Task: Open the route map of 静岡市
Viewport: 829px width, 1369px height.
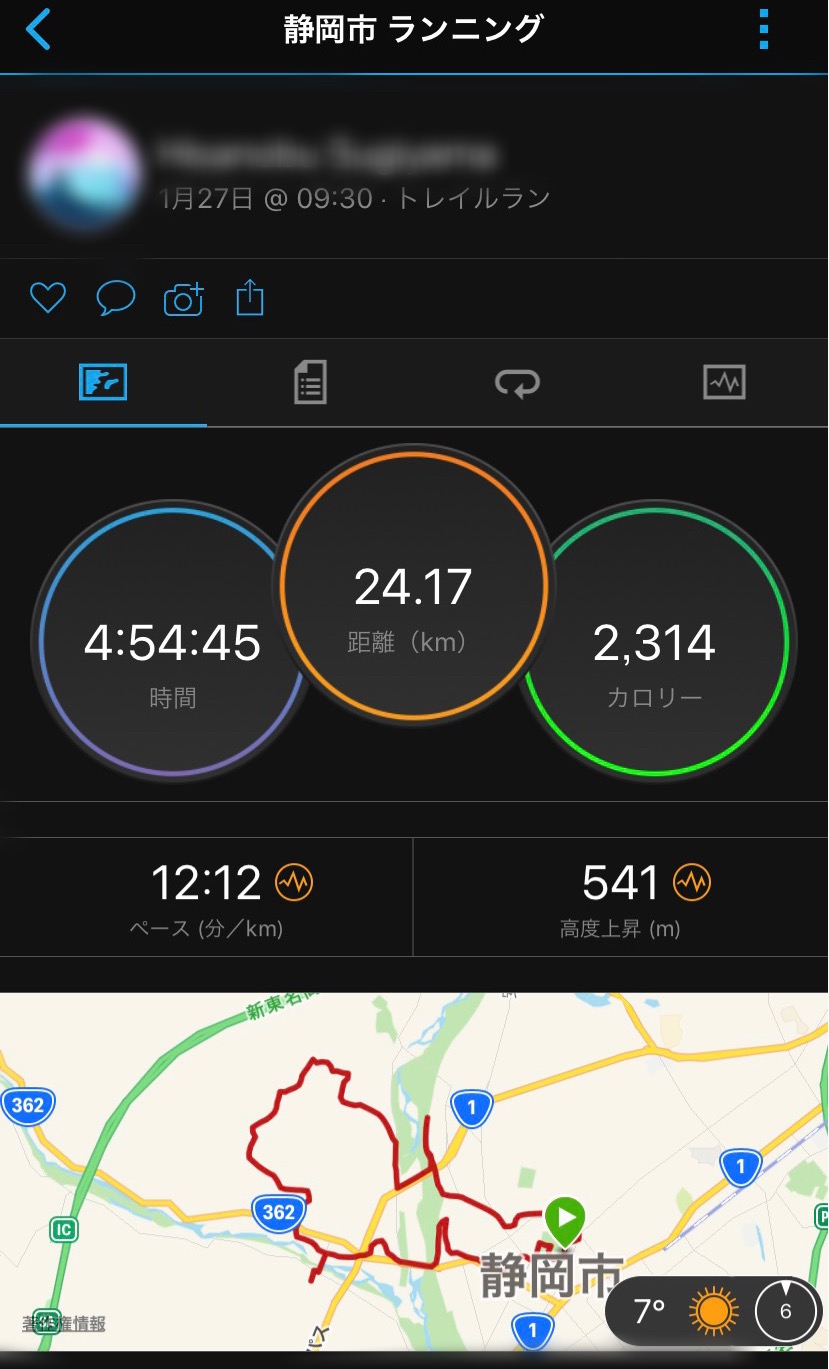Action: point(414,1171)
